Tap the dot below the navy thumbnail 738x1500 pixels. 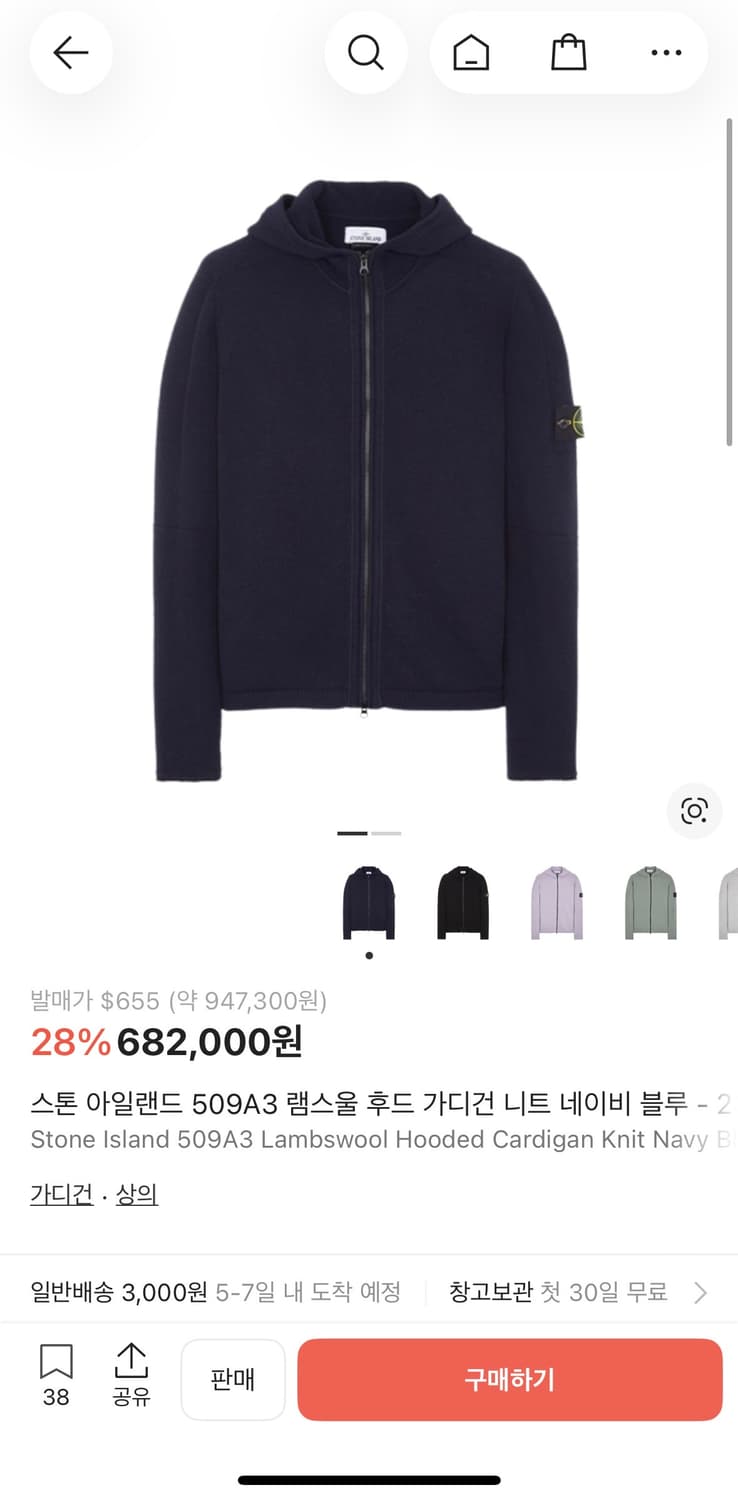[368, 954]
